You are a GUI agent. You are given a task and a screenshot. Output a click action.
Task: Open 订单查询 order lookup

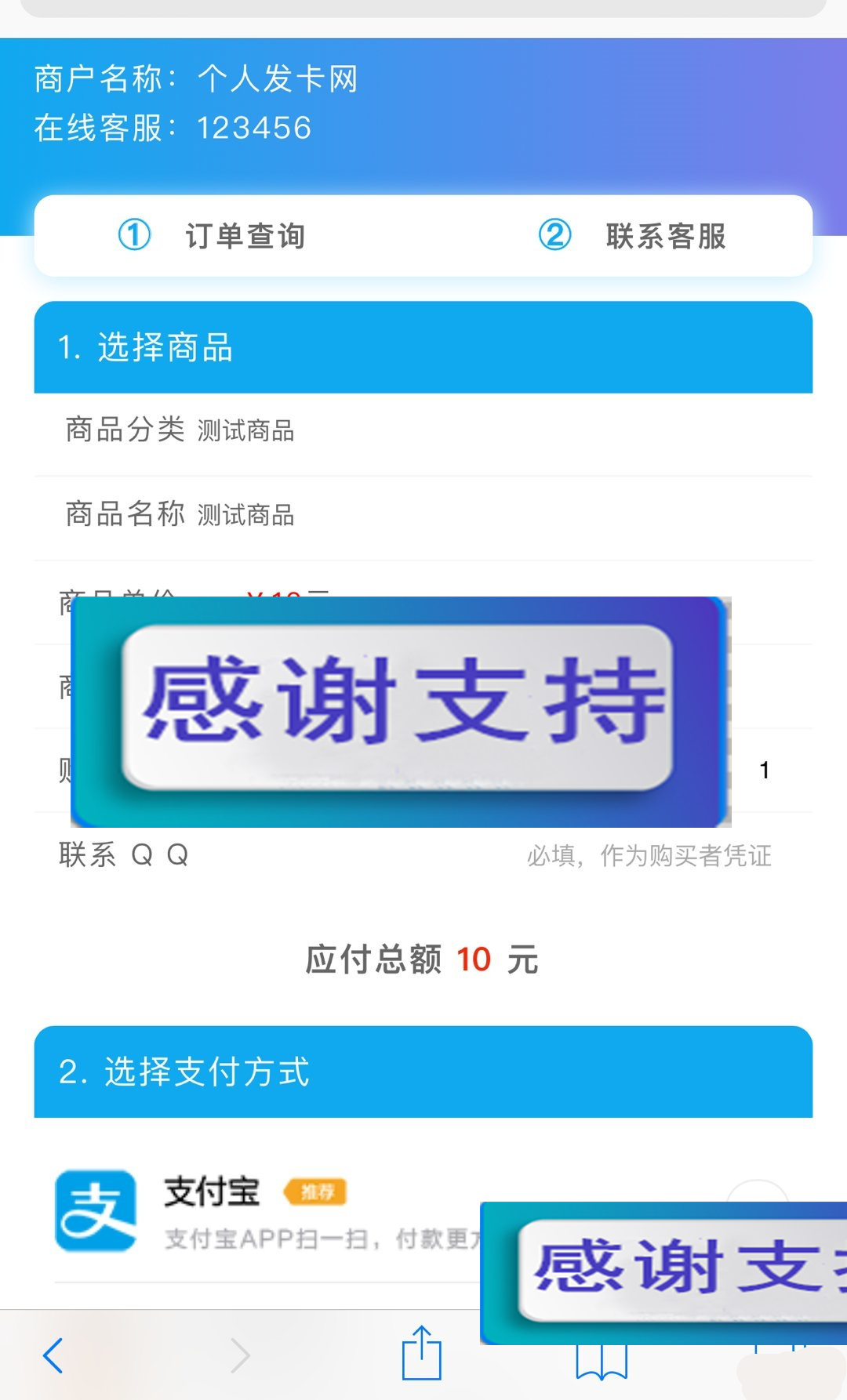pyautogui.click(x=212, y=235)
